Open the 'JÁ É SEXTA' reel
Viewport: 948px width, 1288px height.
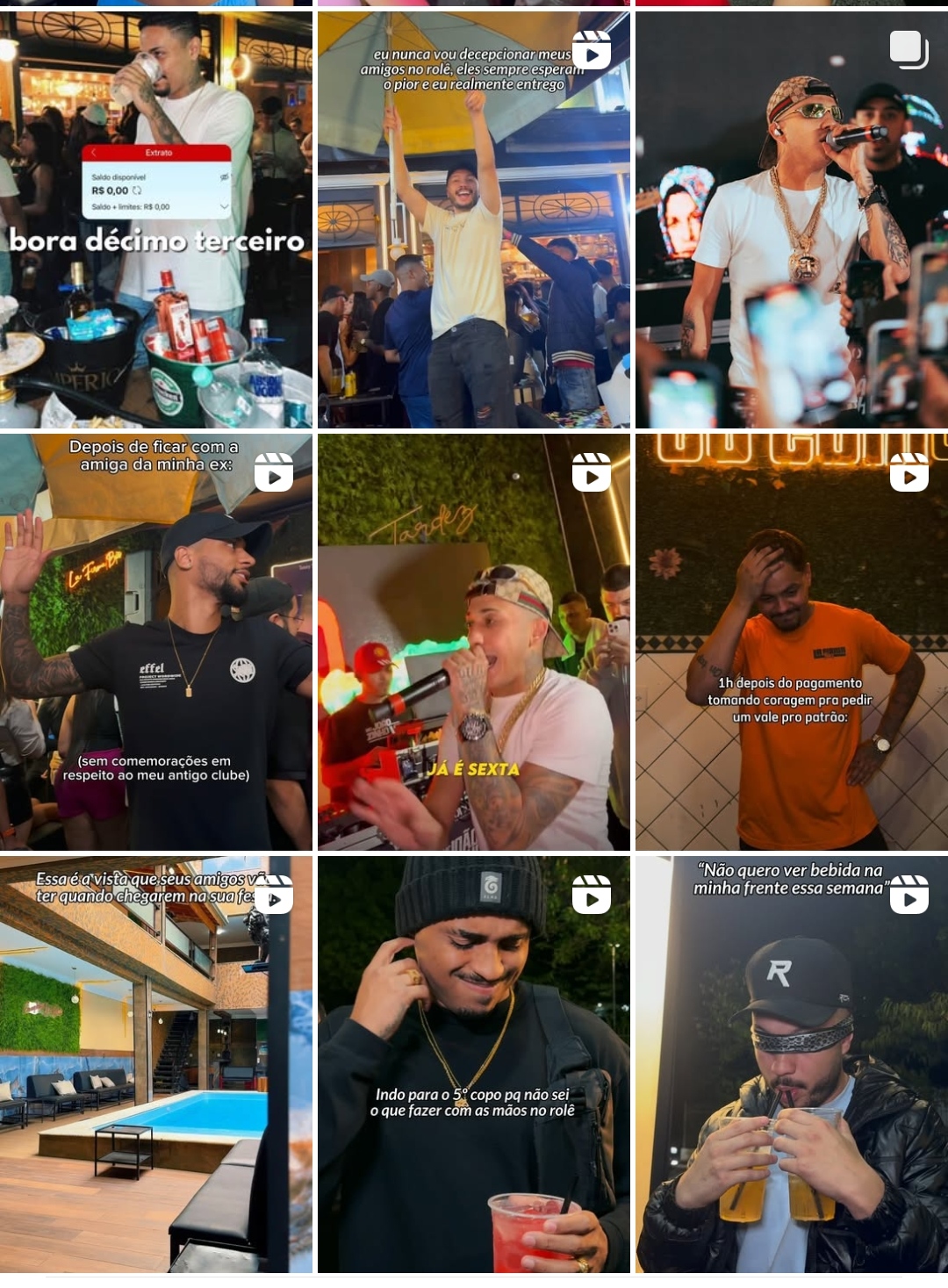pyautogui.click(x=473, y=642)
